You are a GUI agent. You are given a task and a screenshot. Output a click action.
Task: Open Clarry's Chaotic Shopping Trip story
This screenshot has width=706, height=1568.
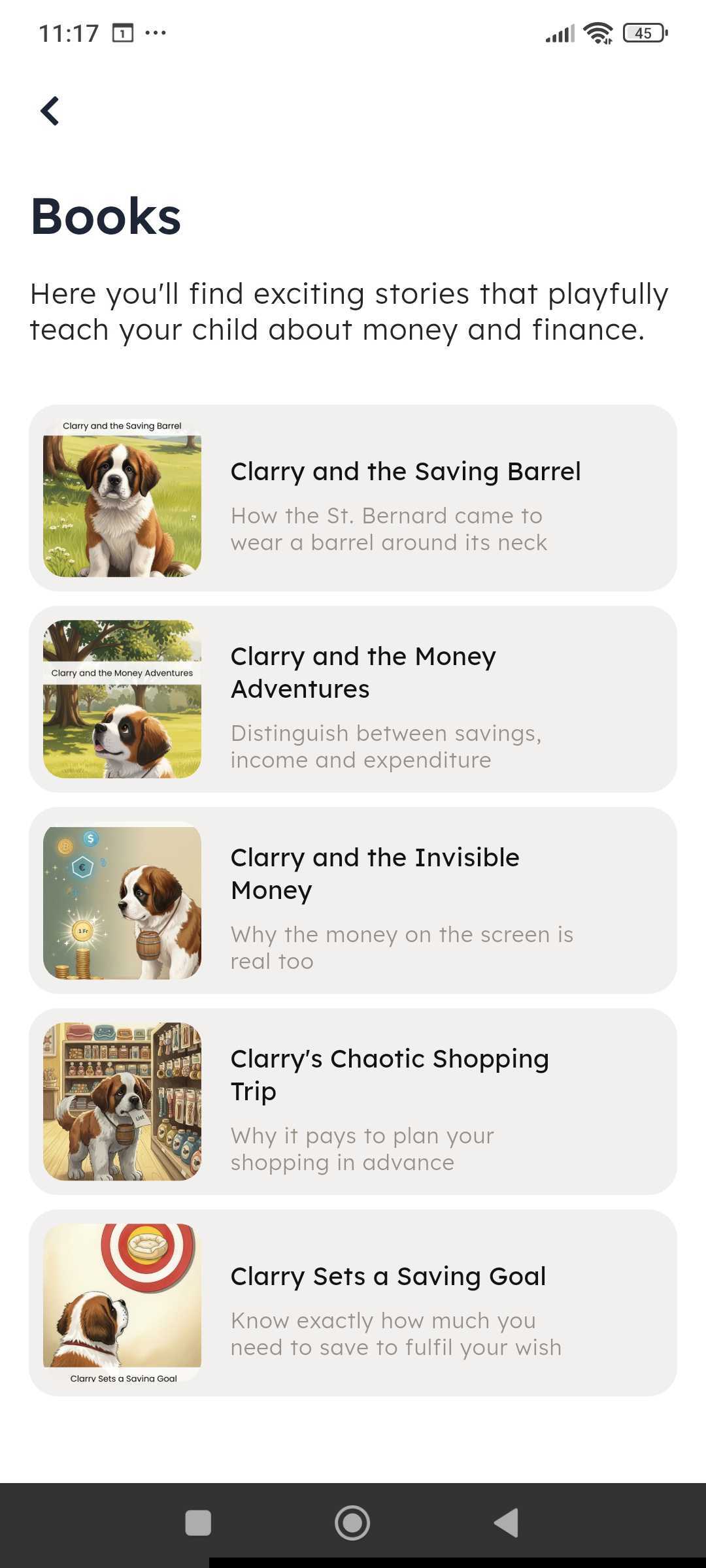click(x=353, y=1102)
